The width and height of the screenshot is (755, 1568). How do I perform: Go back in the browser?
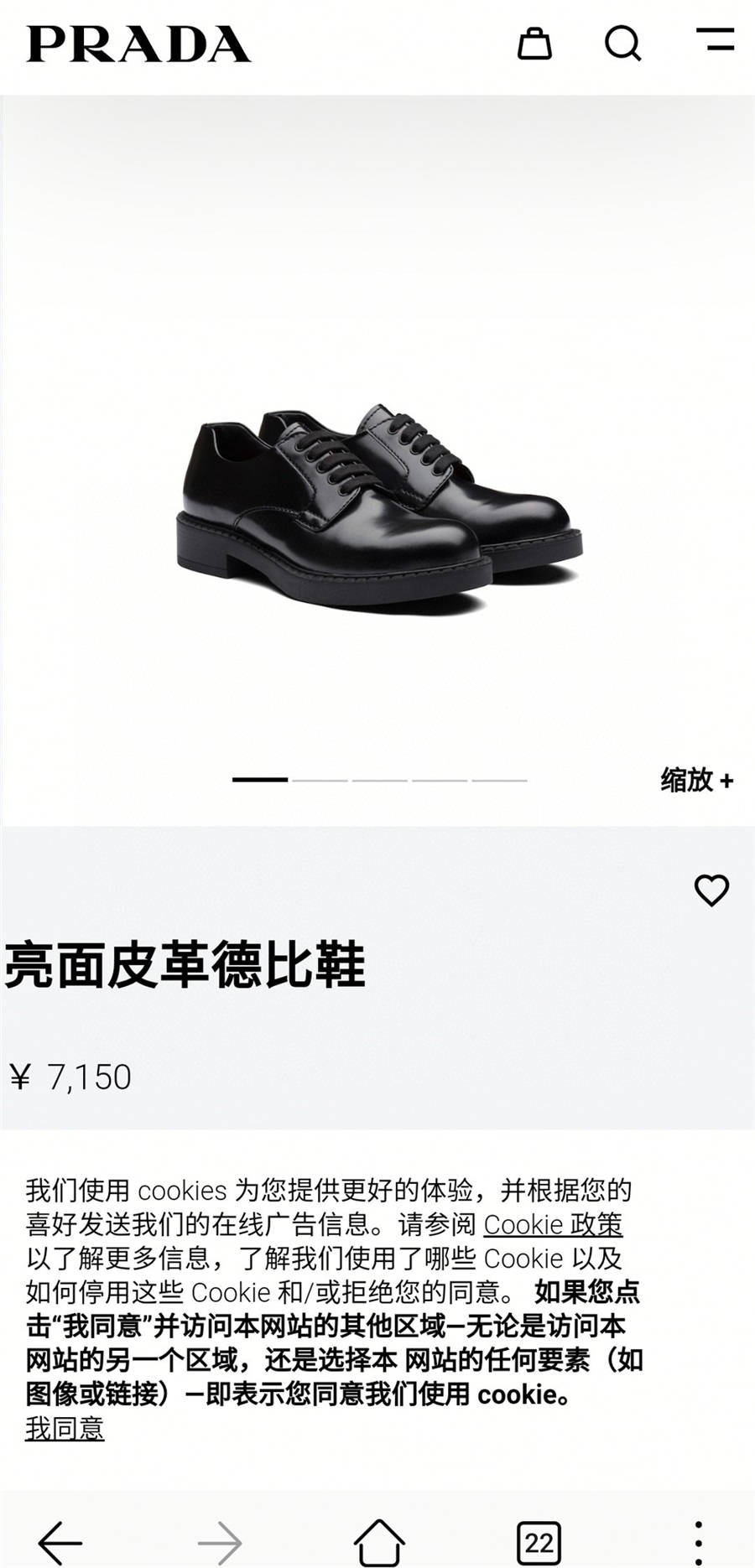pos(60,1541)
